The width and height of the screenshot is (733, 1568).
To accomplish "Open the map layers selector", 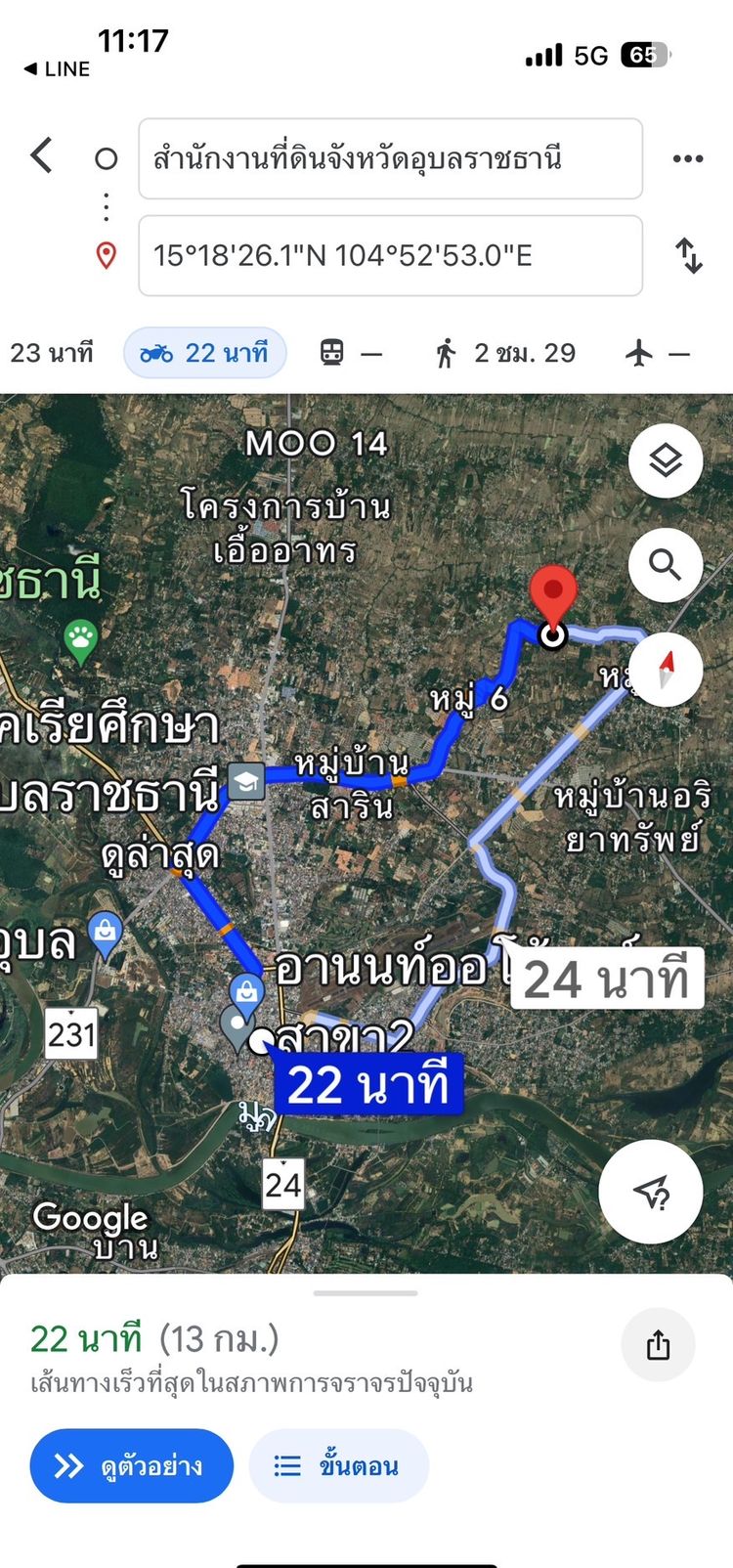I will (x=666, y=460).
